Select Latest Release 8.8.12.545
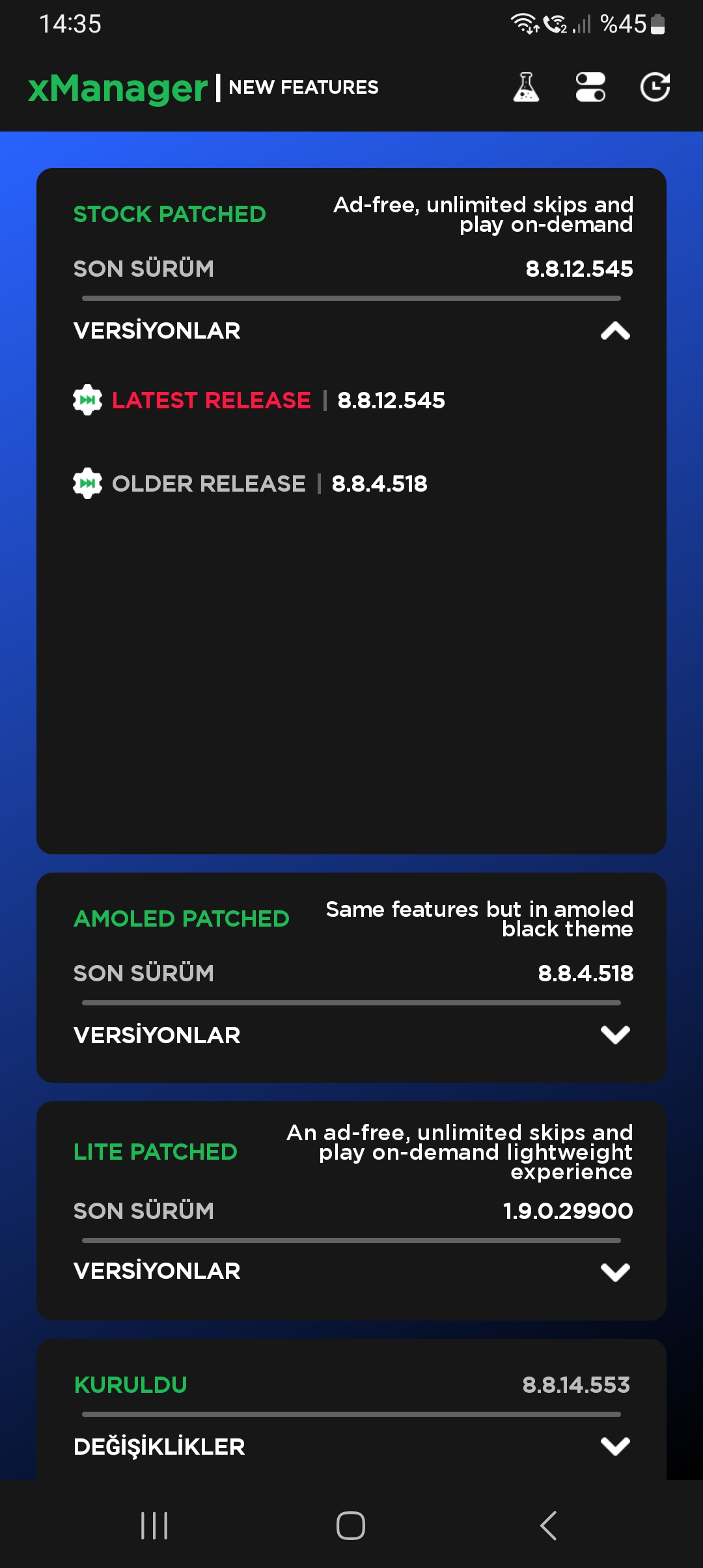 pyautogui.click(x=259, y=400)
